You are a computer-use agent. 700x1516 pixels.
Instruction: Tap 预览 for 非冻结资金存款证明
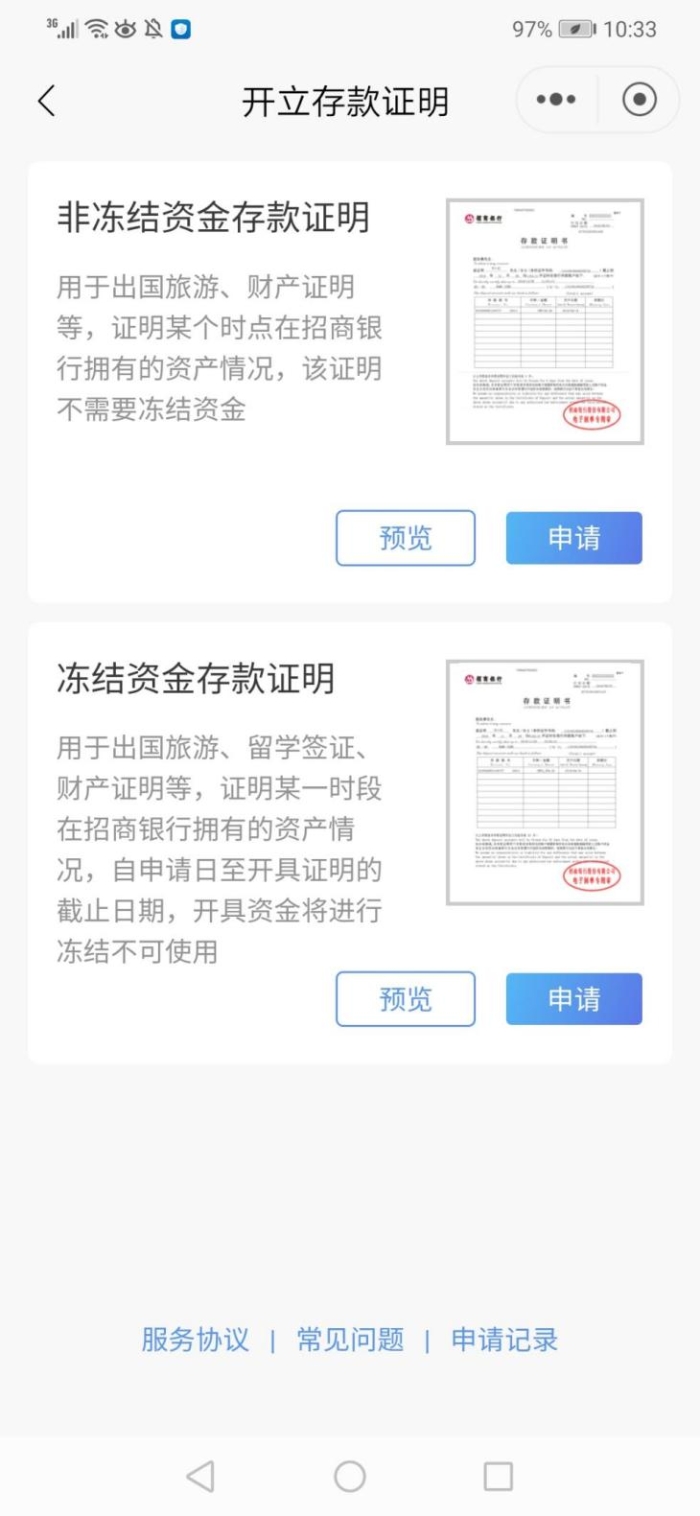point(405,538)
